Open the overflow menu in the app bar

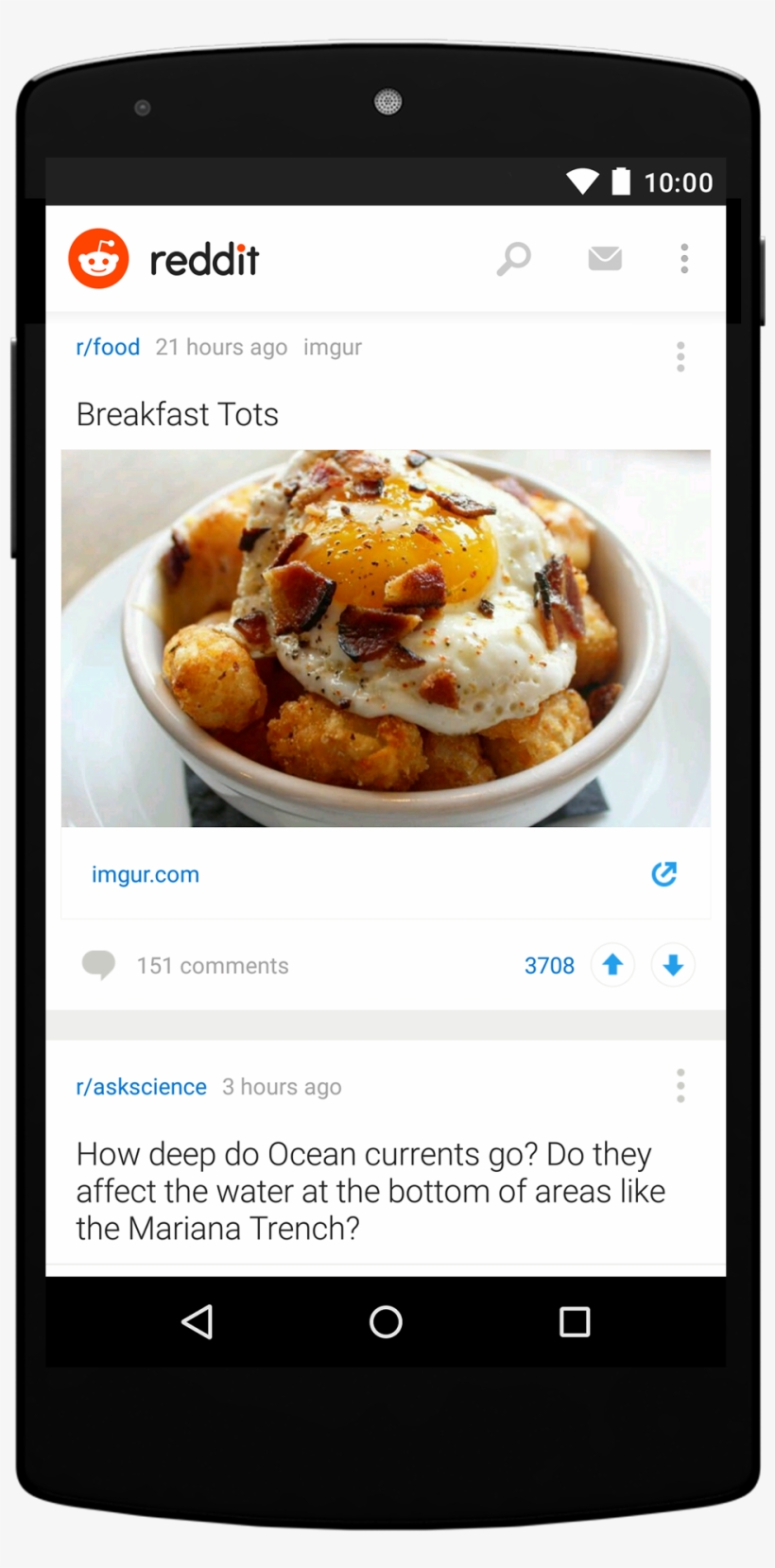click(x=683, y=257)
